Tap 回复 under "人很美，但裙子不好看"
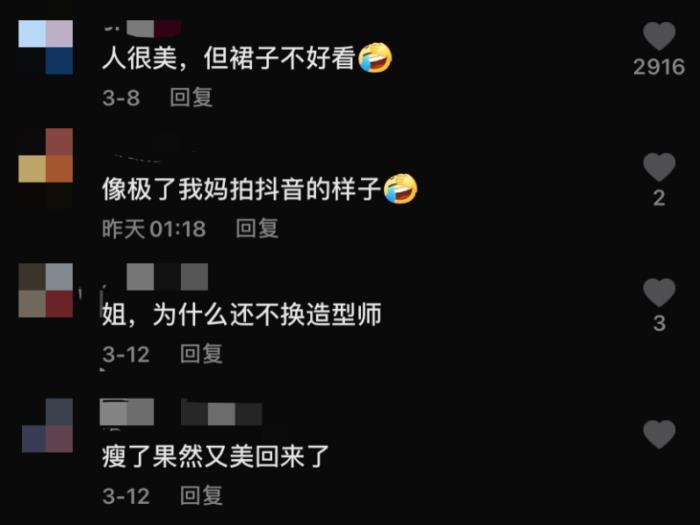Viewport: 700px width, 525px height. click(x=191, y=98)
